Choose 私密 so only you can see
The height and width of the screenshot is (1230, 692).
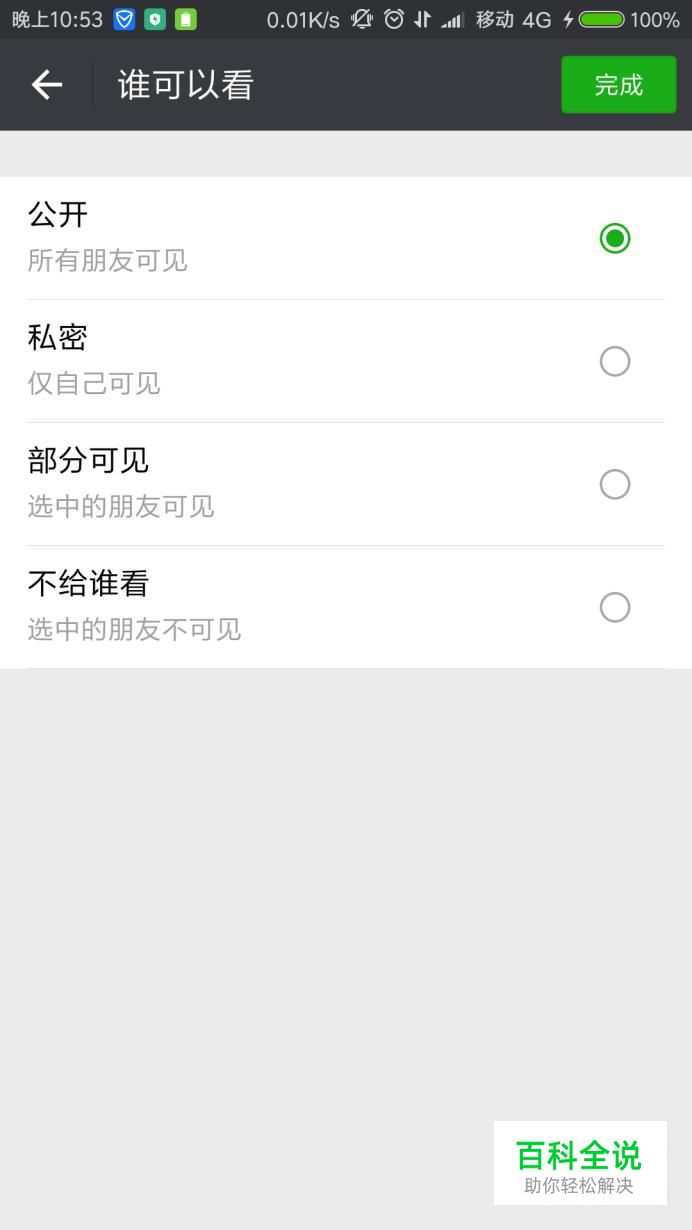[x=346, y=361]
